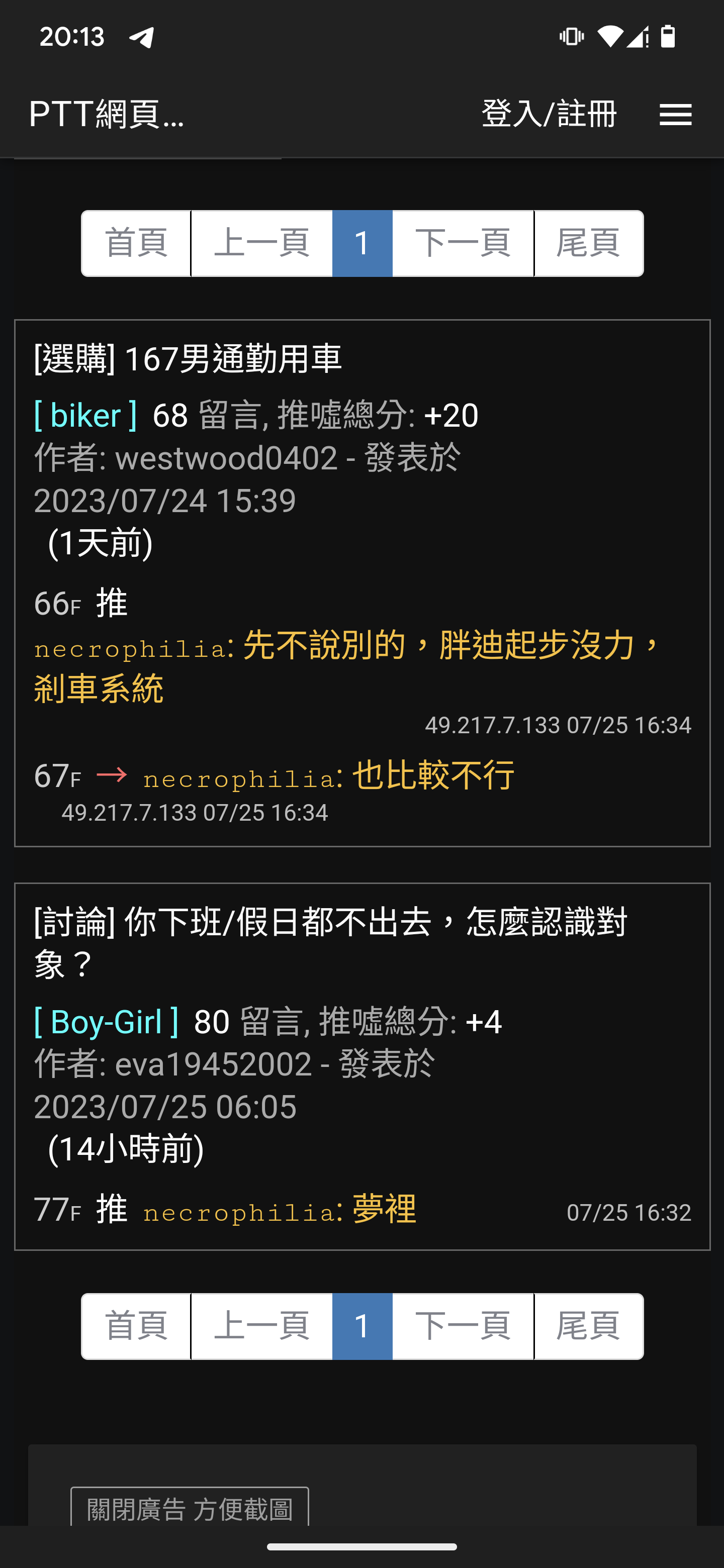Go to 首頁 in top pagination
Screen dimensions: 724x1568
[136, 243]
